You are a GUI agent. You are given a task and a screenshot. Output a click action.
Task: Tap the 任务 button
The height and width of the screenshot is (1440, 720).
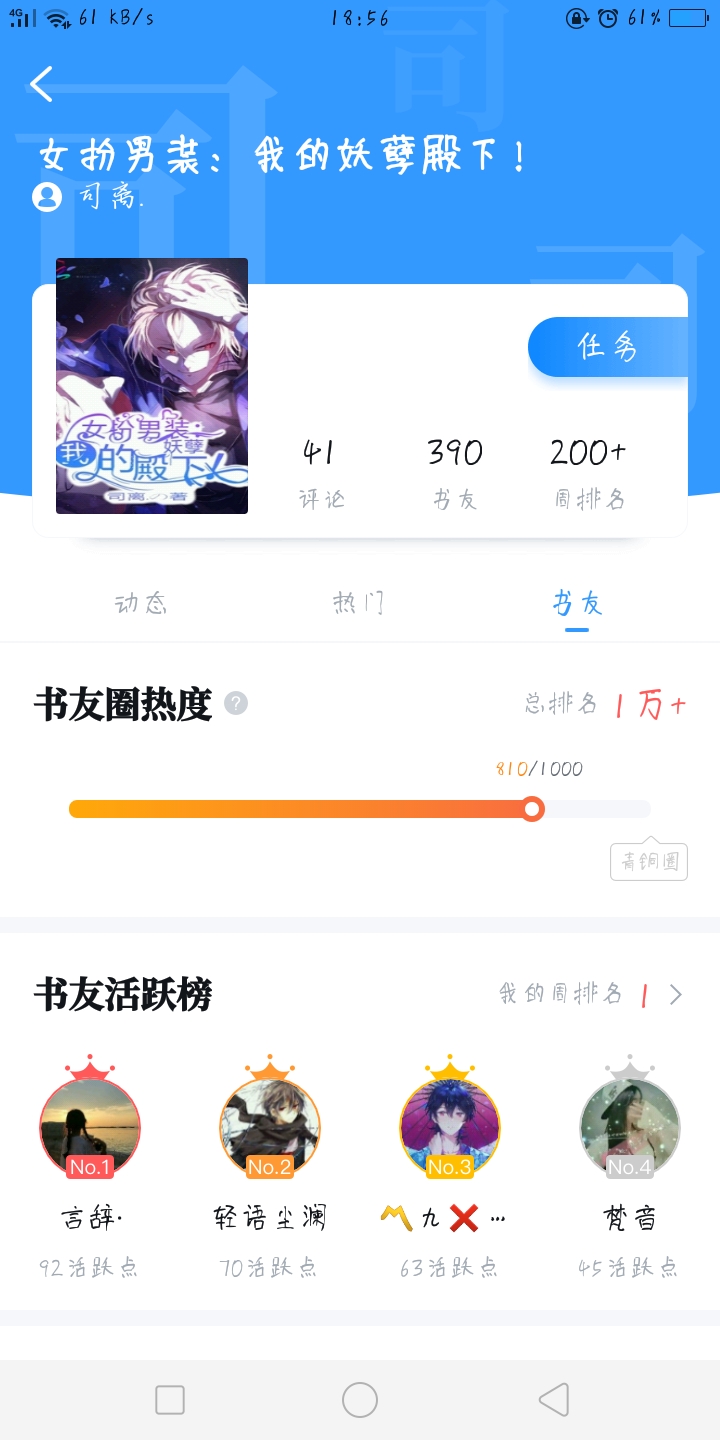tap(607, 347)
